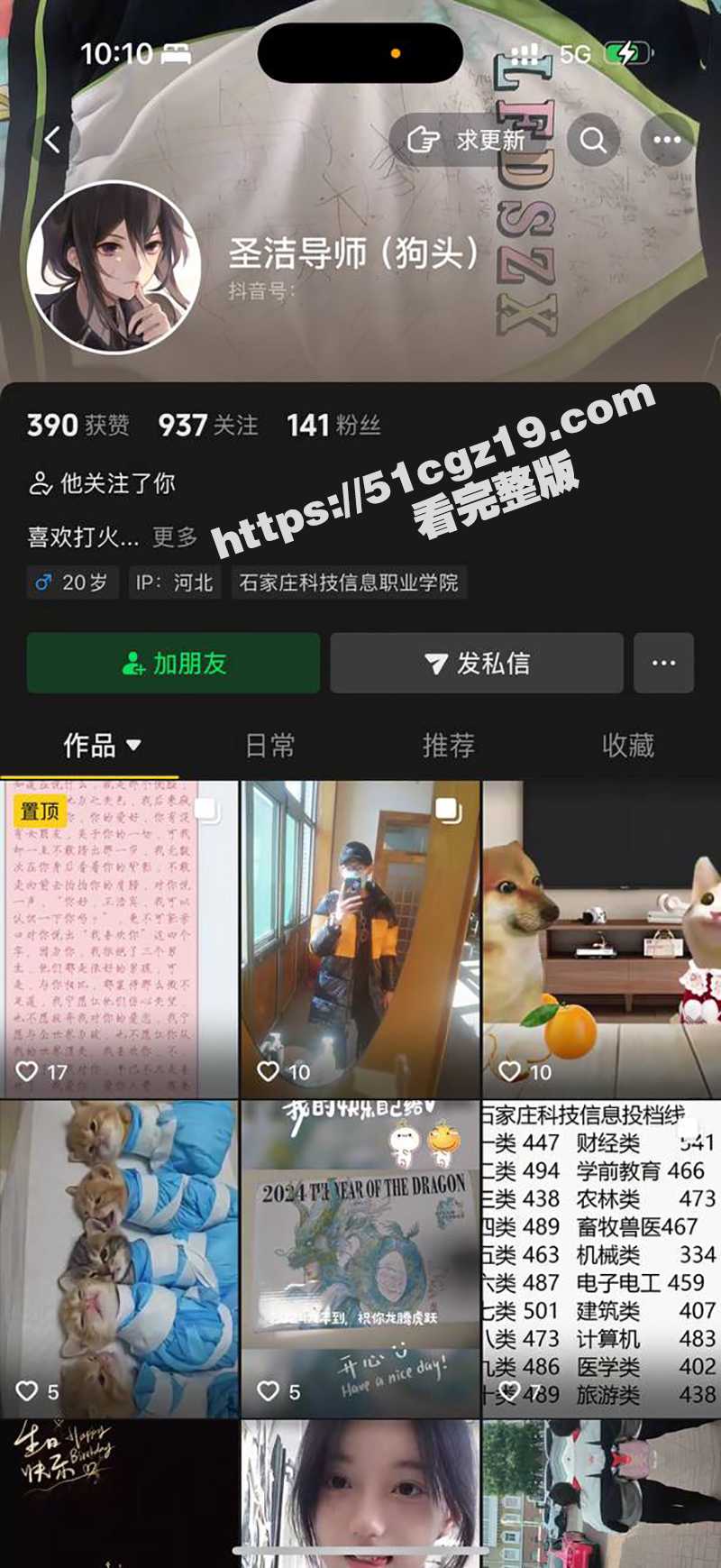This screenshot has height=1568, width=721.
Task: Open the 石家庄科技信息职业学院 school tag
Action: [349, 582]
